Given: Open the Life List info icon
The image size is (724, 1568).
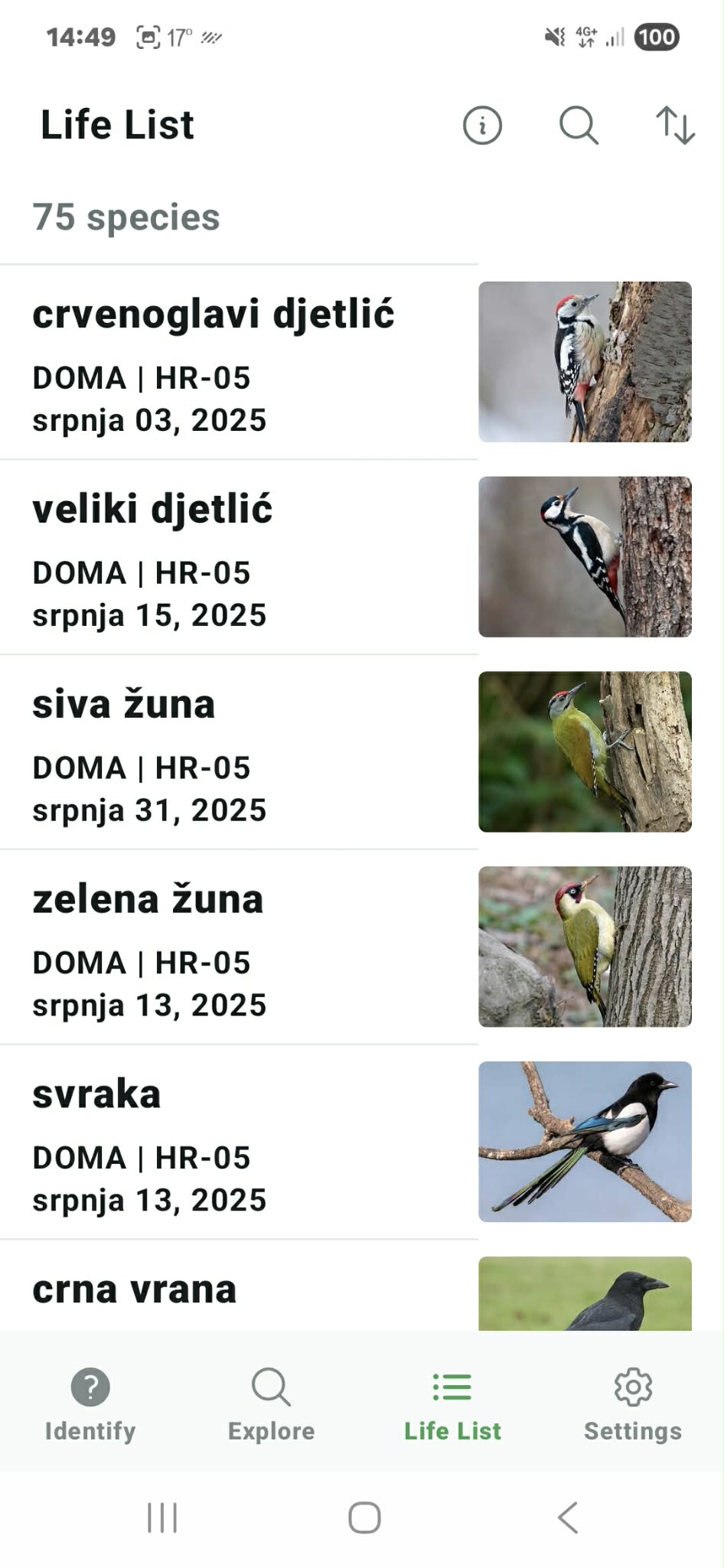Looking at the screenshot, I should [482, 126].
